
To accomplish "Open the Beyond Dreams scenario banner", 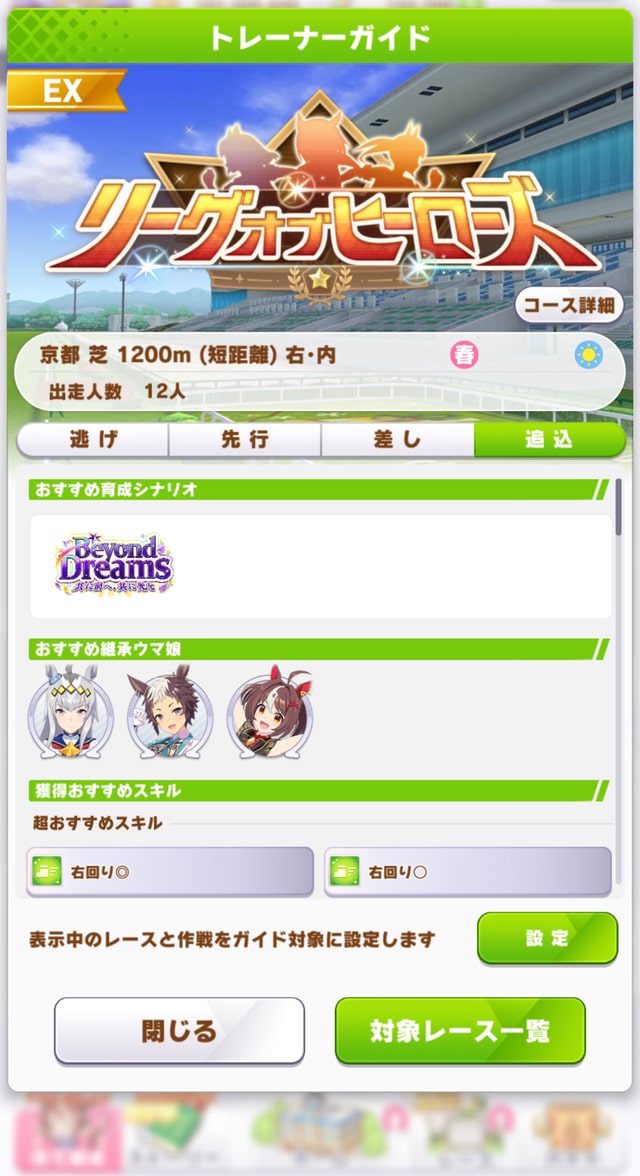I will pyautogui.click(x=113, y=566).
